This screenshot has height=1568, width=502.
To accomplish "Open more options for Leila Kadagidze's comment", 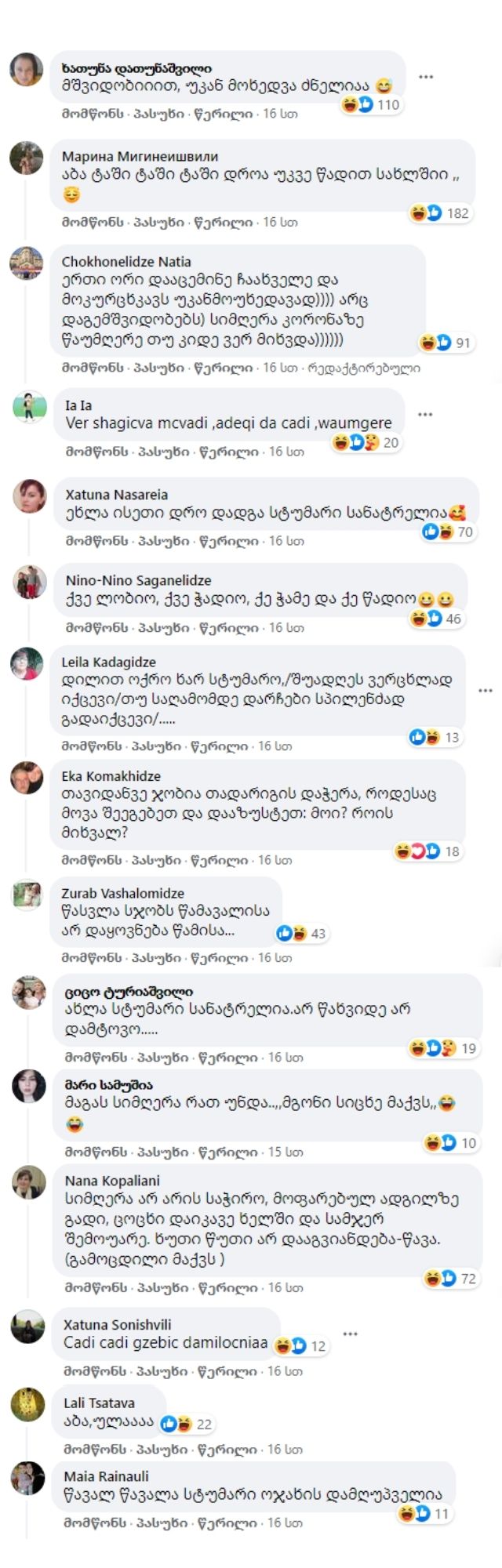I will point(485,691).
